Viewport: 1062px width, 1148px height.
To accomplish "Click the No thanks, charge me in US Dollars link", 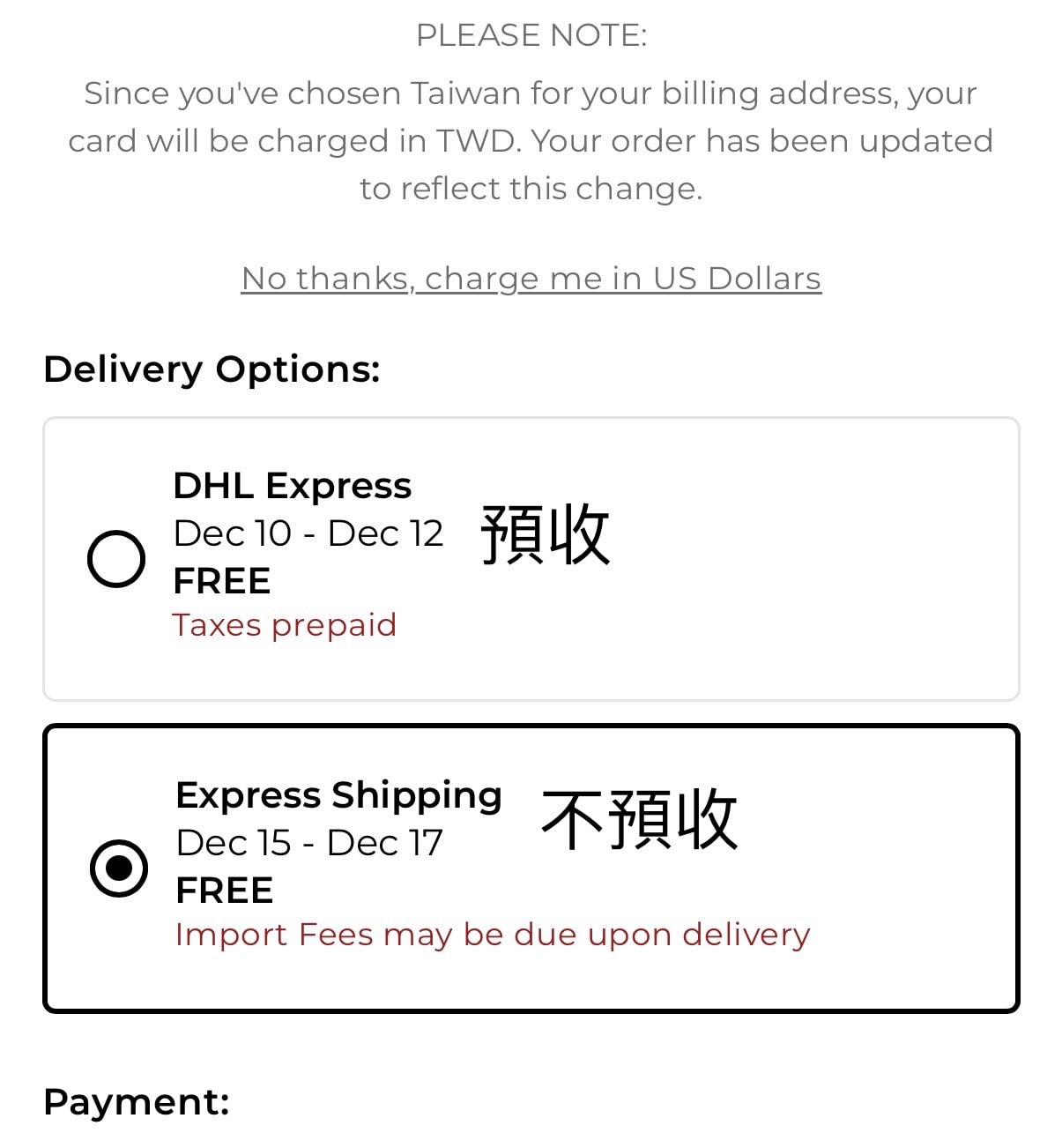I will tap(531, 278).
